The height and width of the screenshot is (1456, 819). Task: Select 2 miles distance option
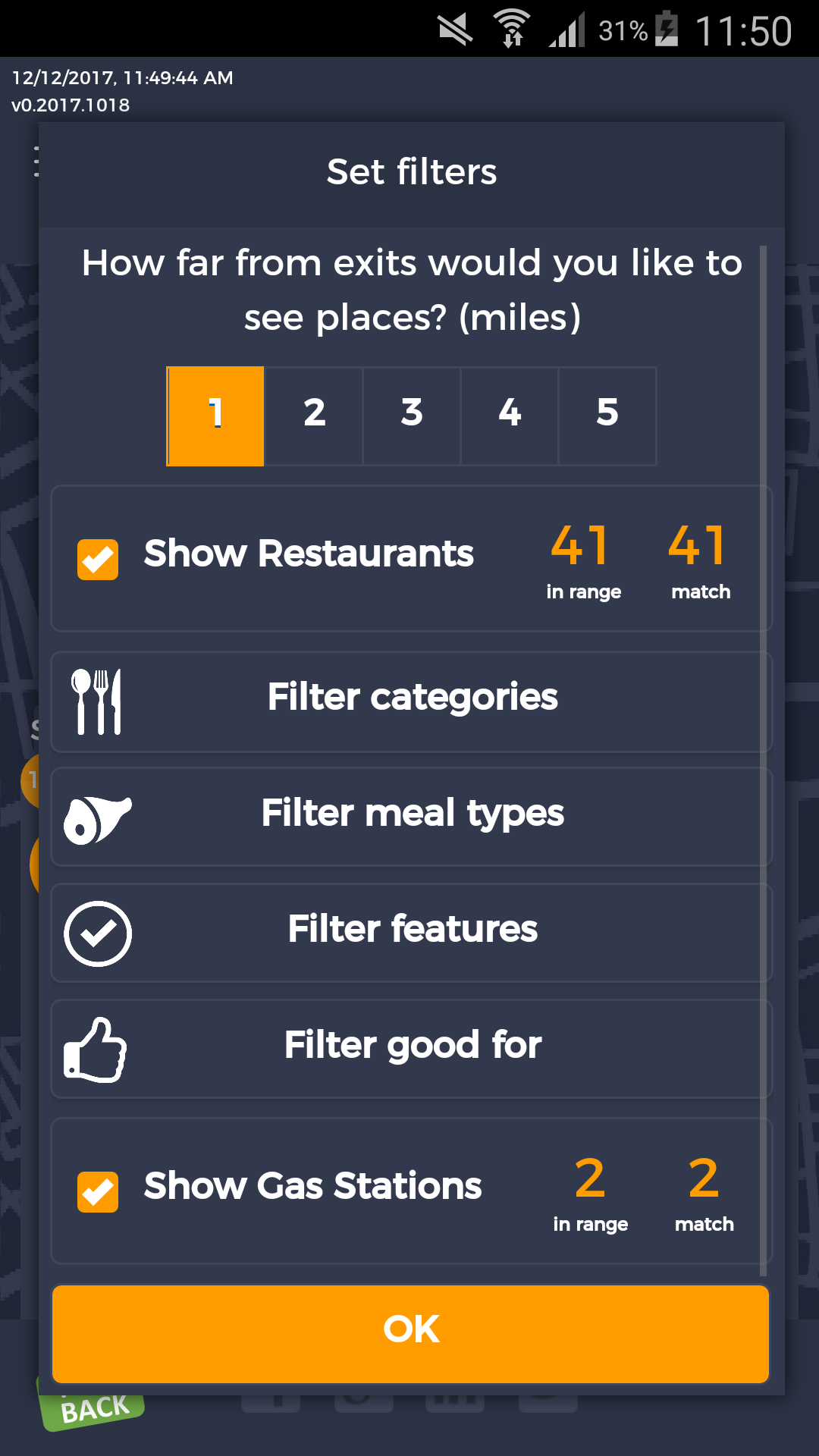(314, 416)
